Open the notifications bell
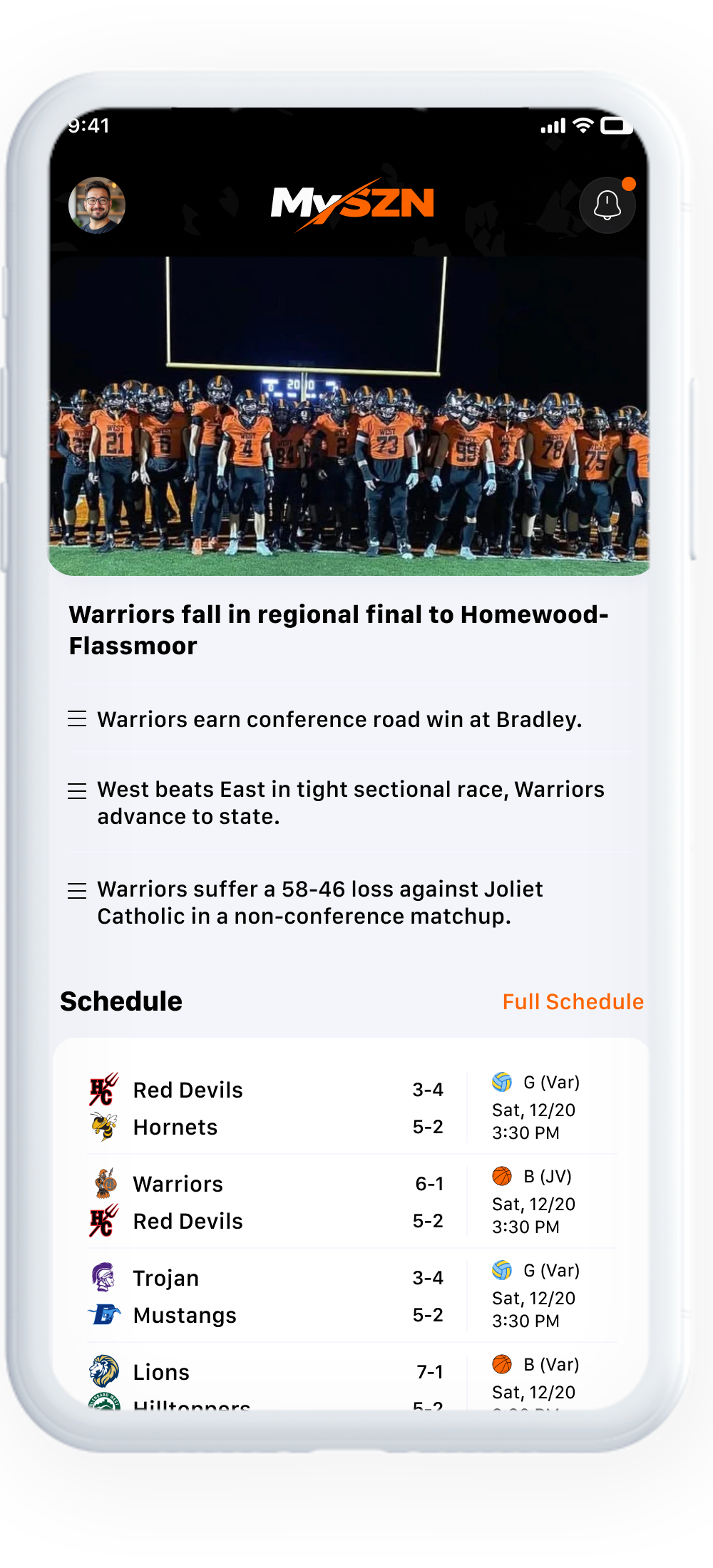Viewport: 713px width, 1568px height. [607, 205]
